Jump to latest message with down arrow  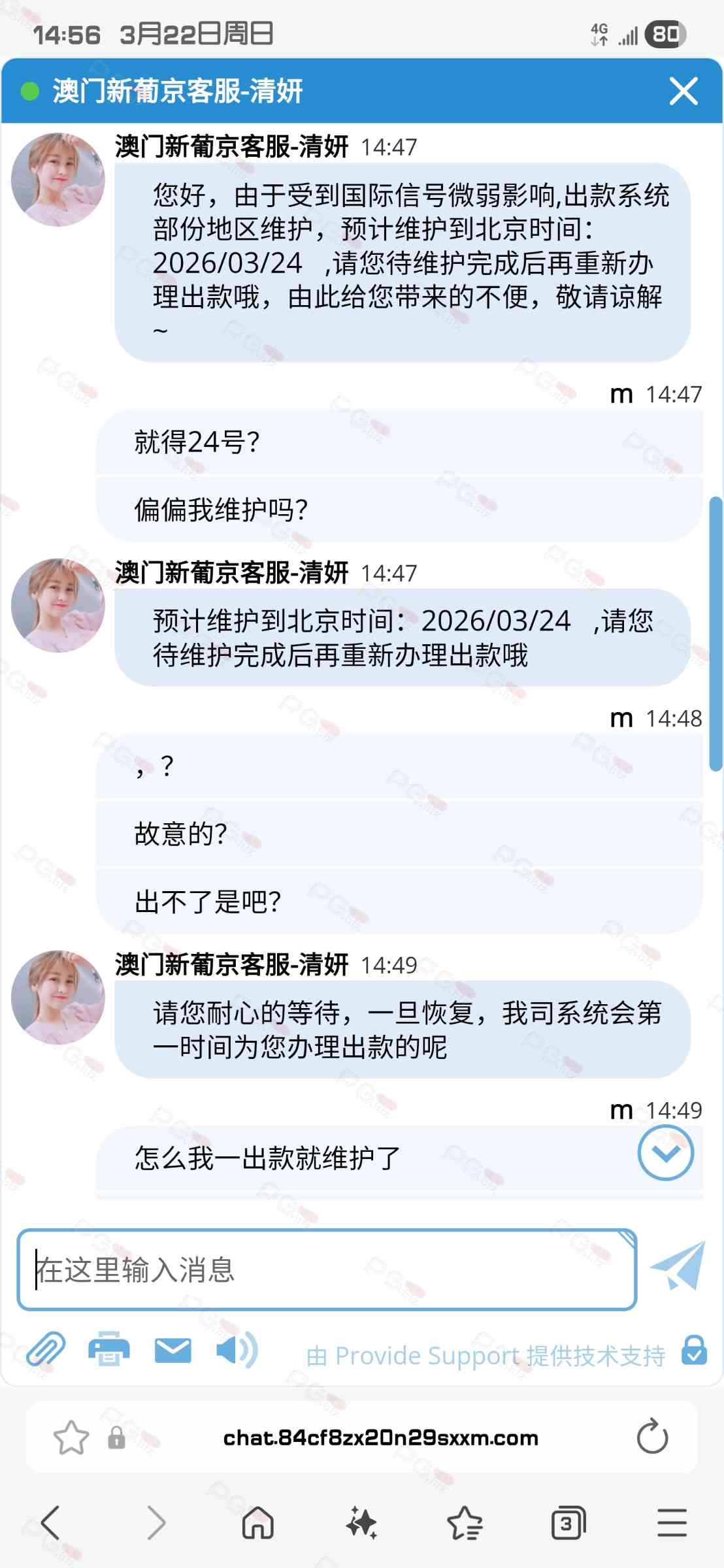665,1153
